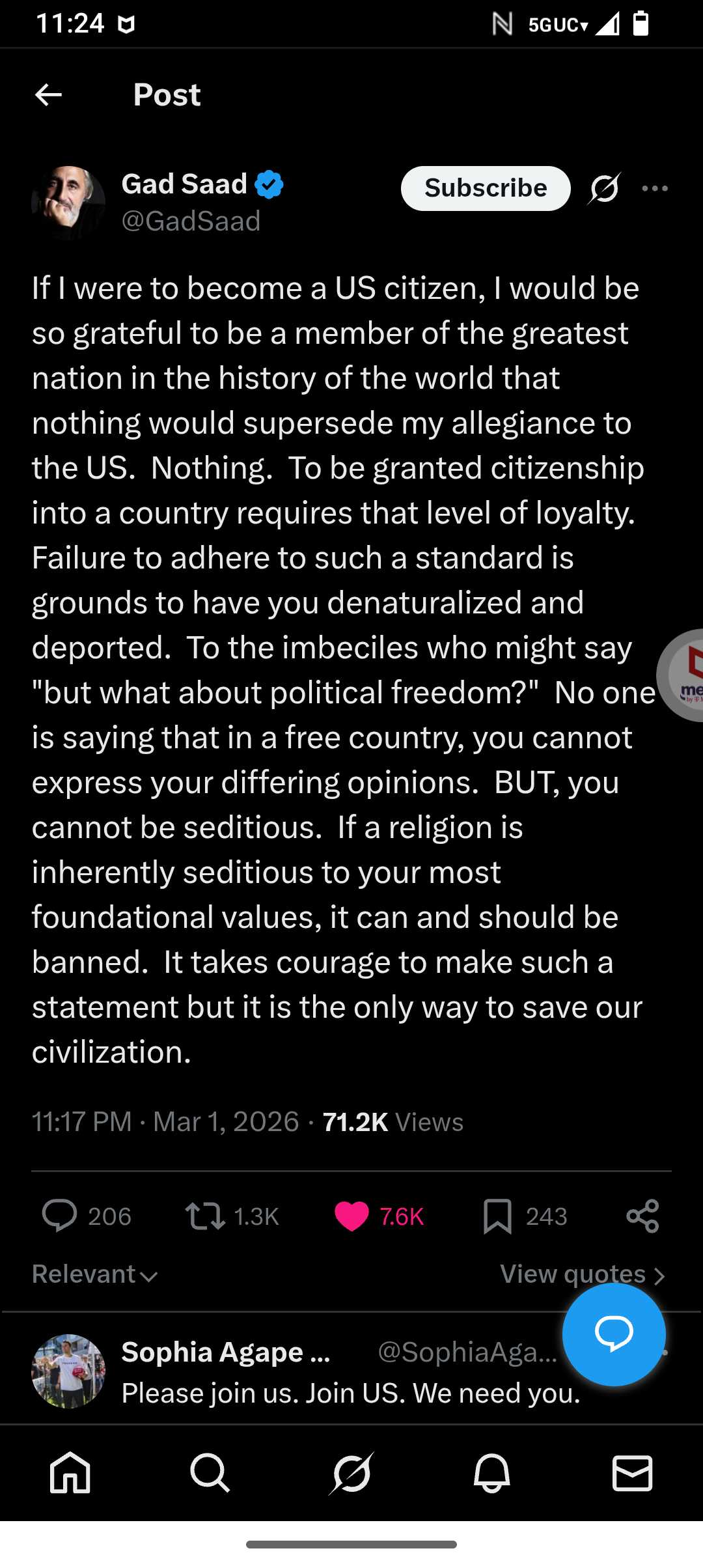The width and height of the screenshot is (703, 1568).
Task: Open Grok icon beside Subscribe
Action: point(605,189)
